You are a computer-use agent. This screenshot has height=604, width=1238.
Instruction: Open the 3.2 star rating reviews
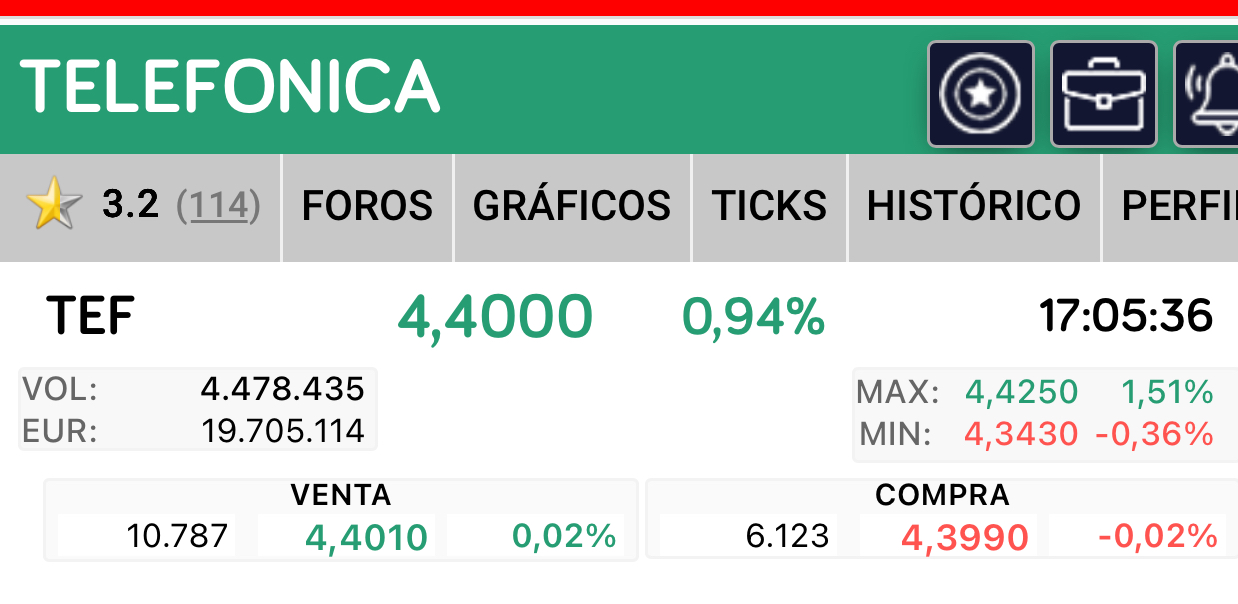pyautogui.click(x=142, y=206)
